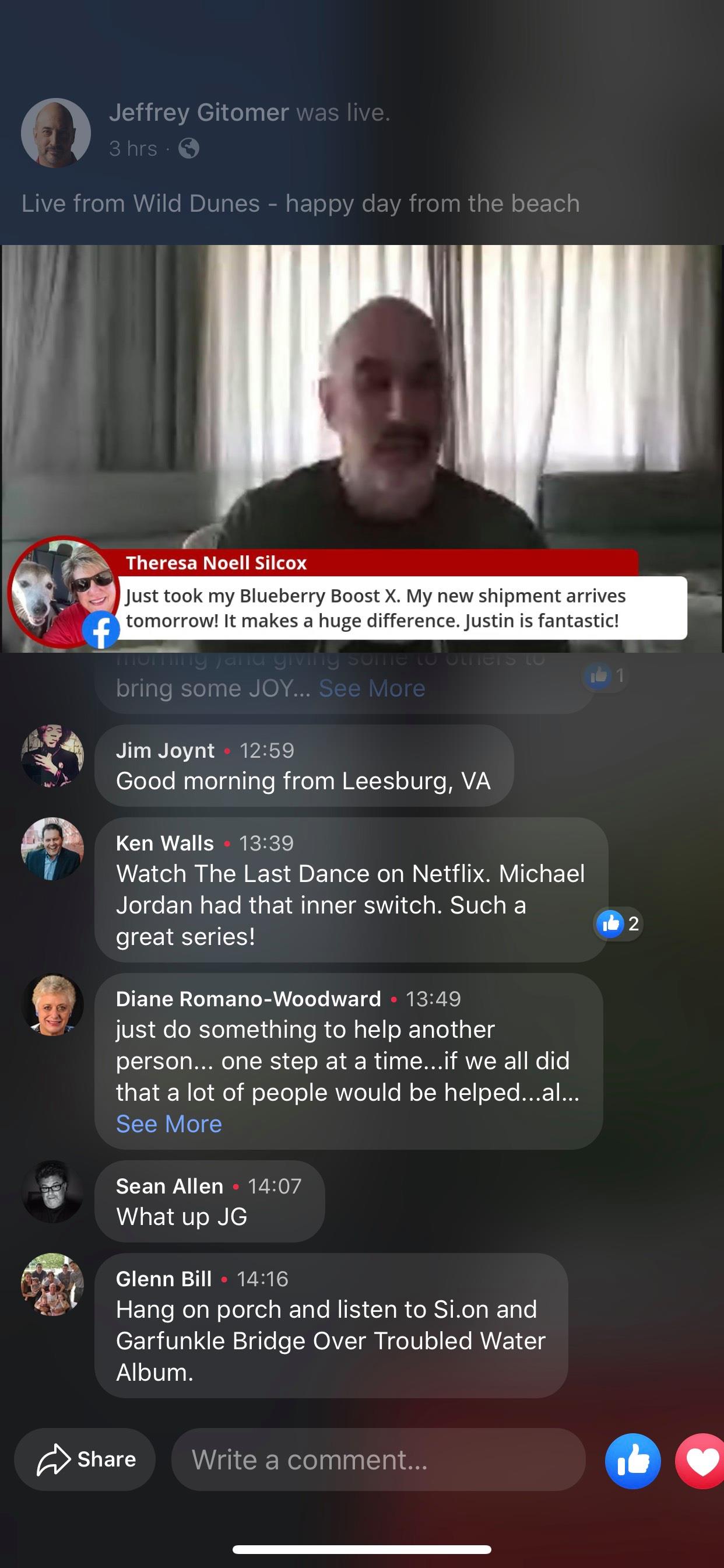Expand Diane Romano-Woodward's comment with See More
This screenshot has width=724, height=1568.
(x=169, y=1123)
